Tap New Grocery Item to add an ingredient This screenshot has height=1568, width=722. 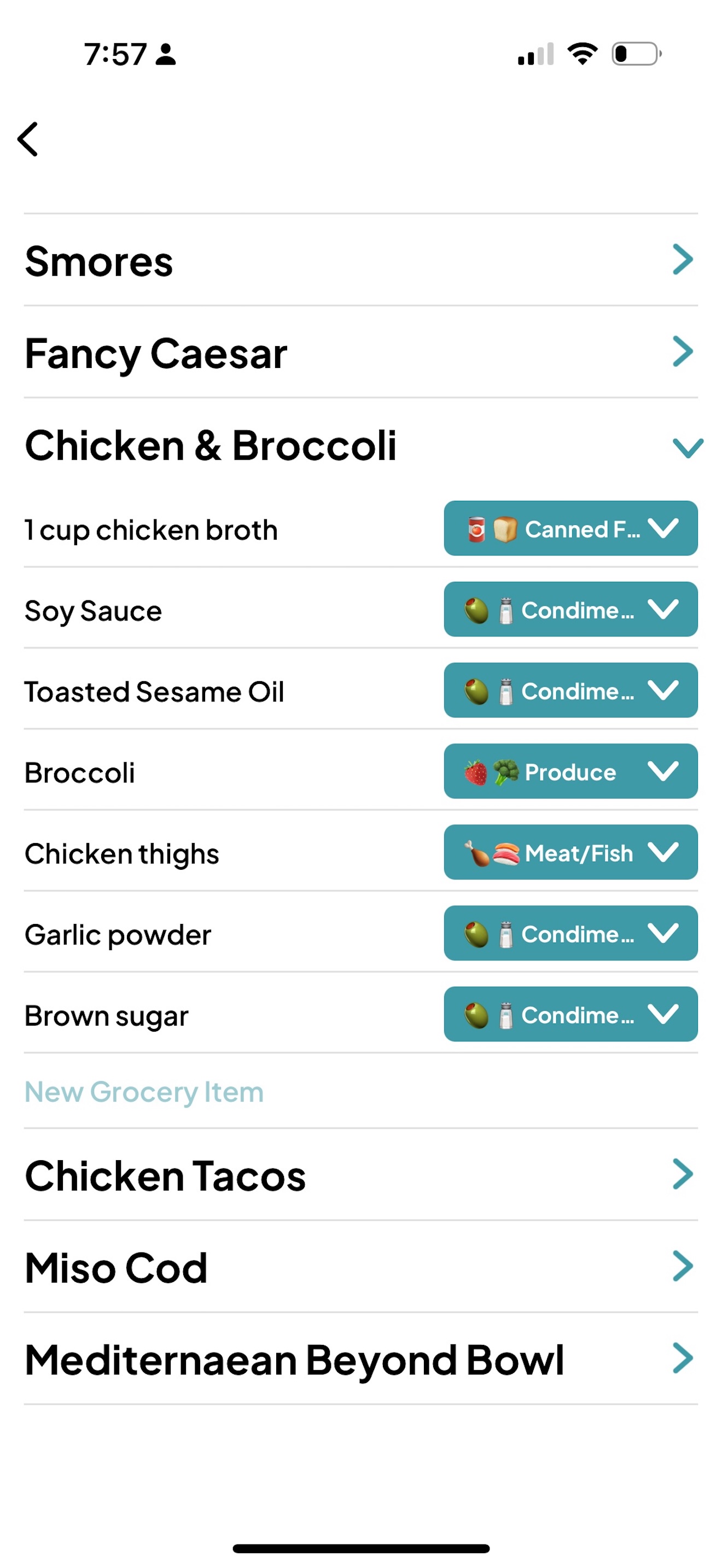pyautogui.click(x=144, y=1090)
